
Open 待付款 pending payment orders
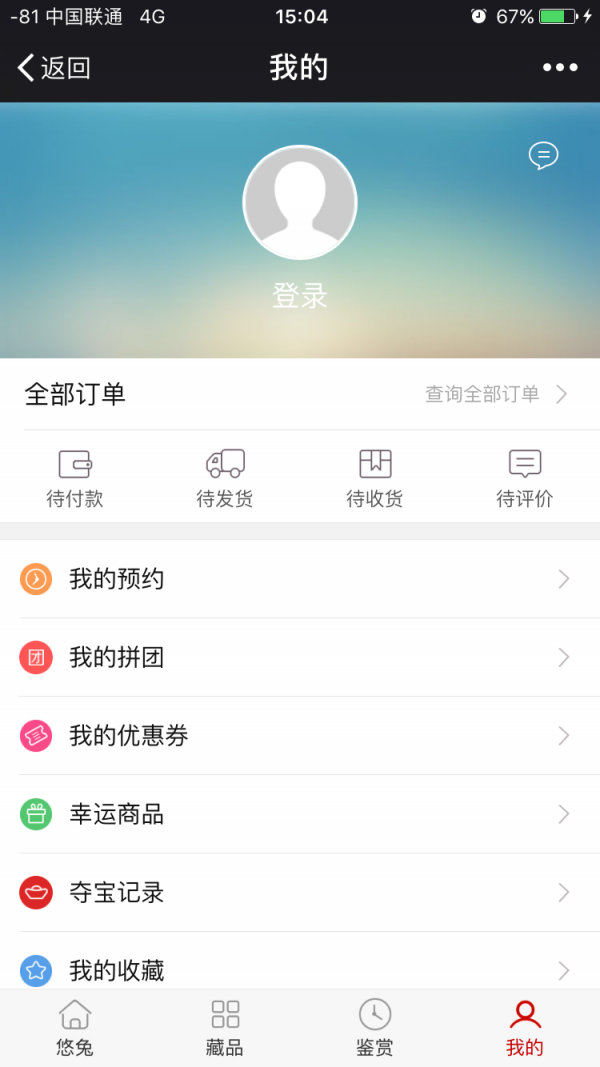[75, 478]
